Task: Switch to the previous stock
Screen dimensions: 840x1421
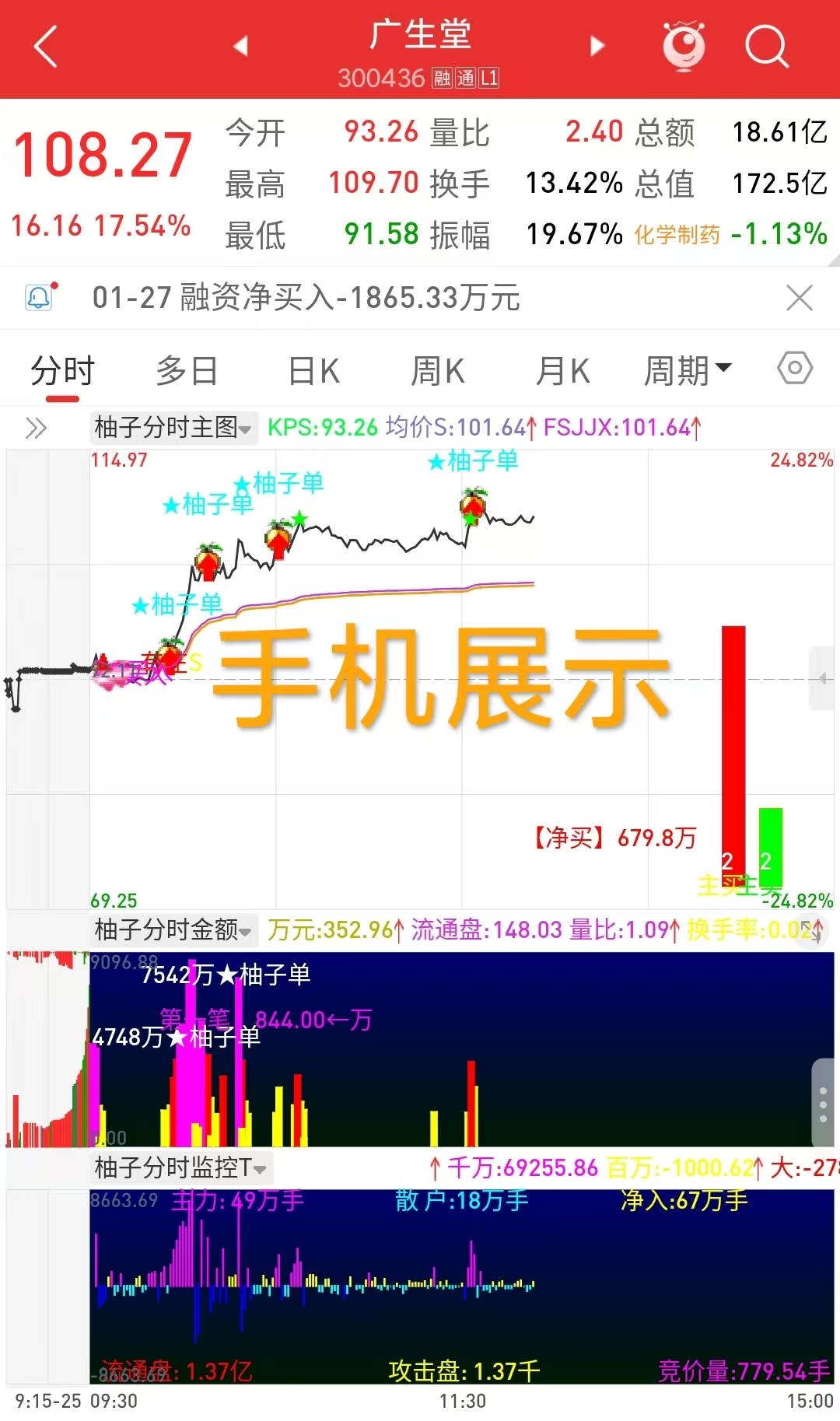Action: pyautogui.click(x=241, y=47)
